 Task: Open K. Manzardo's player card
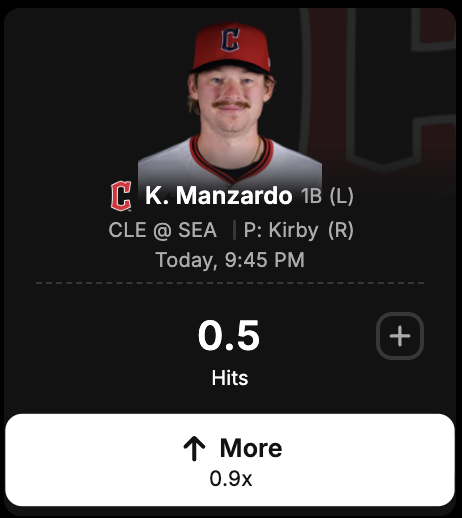(218, 195)
